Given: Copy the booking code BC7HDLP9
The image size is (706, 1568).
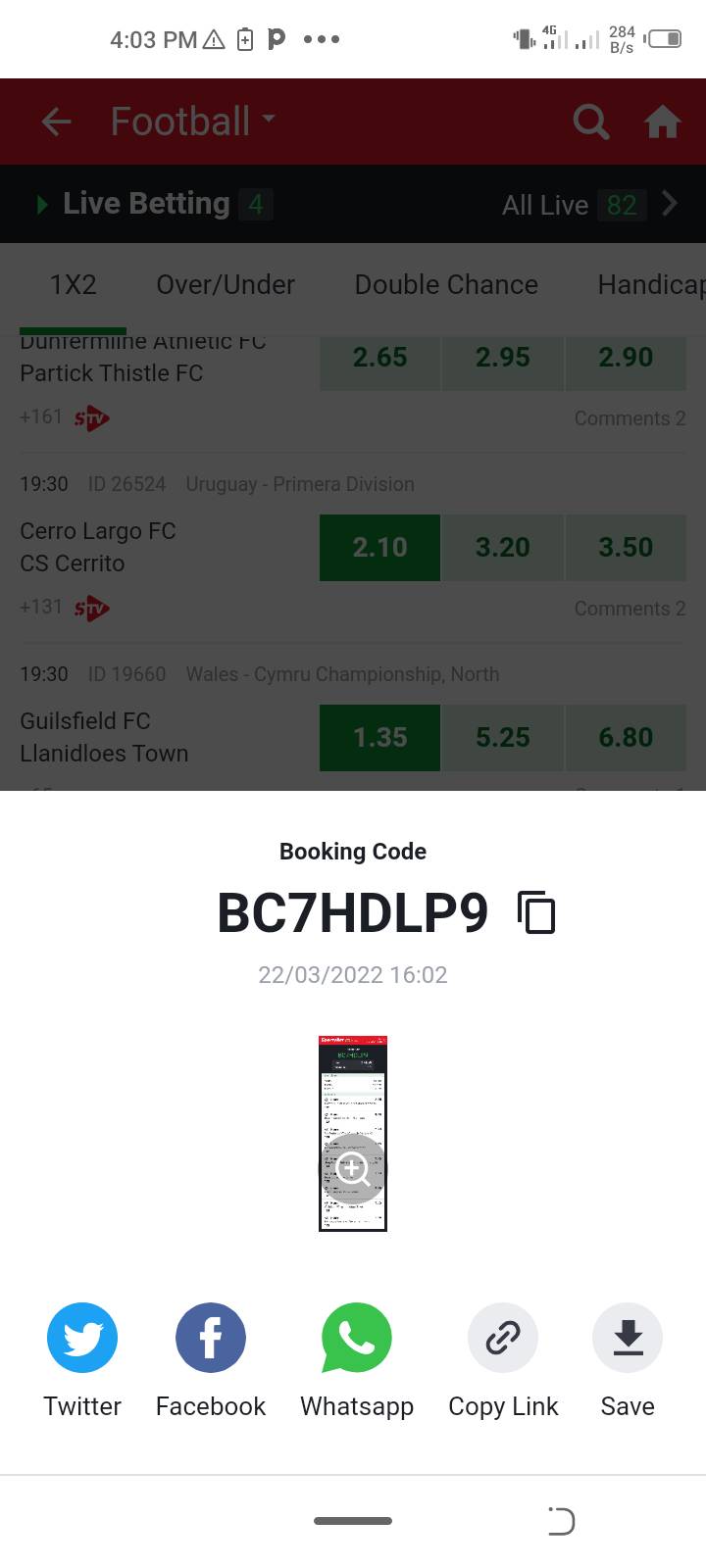Looking at the screenshot, I should (x=536, y=912).
